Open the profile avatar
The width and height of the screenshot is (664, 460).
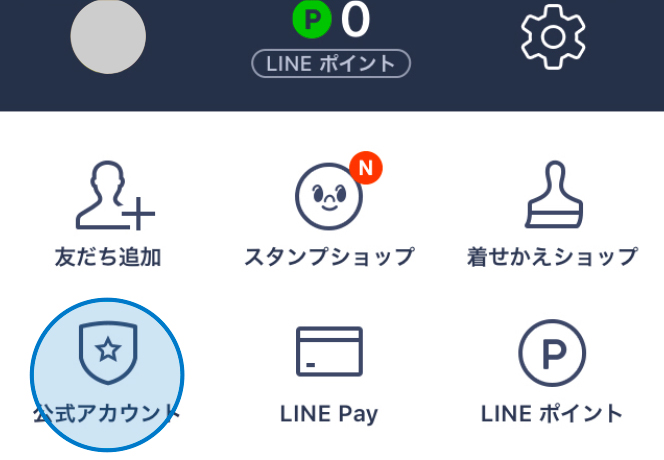coord(108,37)
